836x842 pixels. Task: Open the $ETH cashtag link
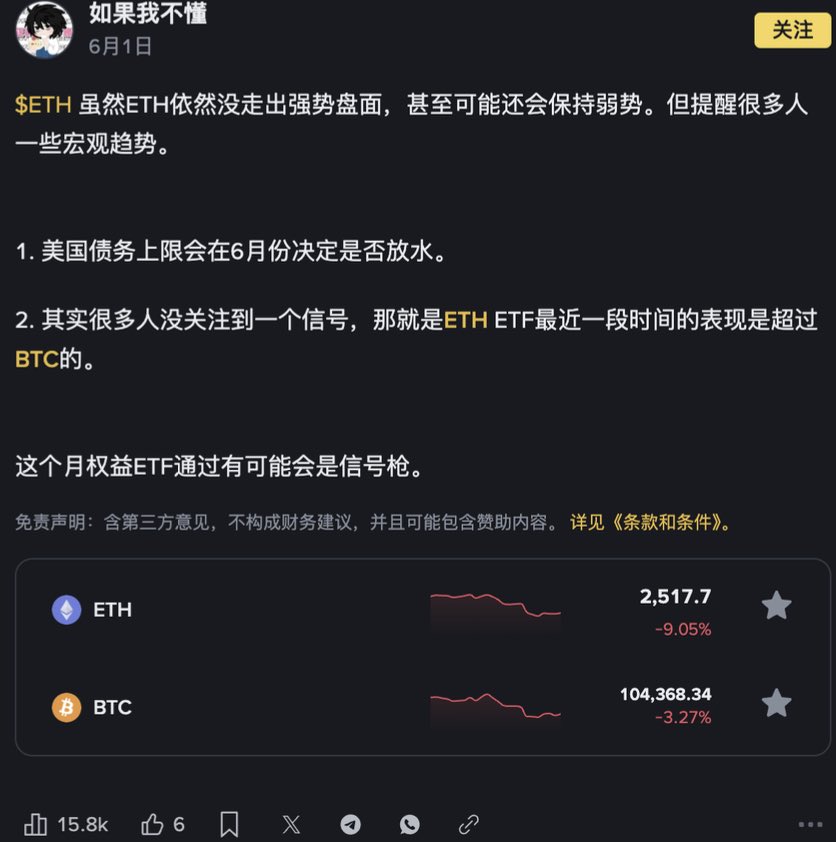43,106
